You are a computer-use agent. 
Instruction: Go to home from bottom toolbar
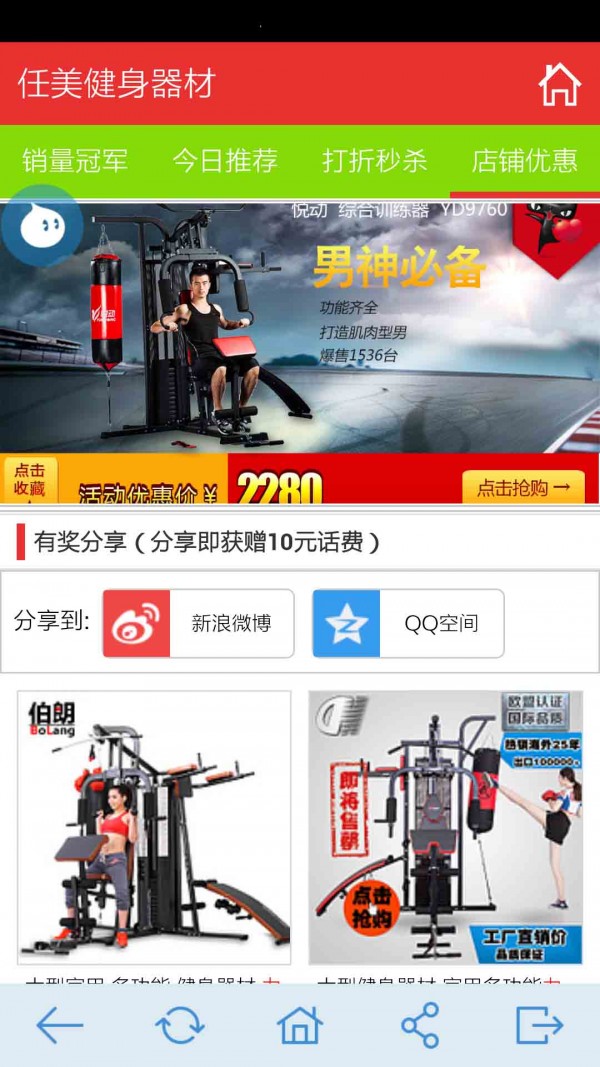pos(300,1025)
